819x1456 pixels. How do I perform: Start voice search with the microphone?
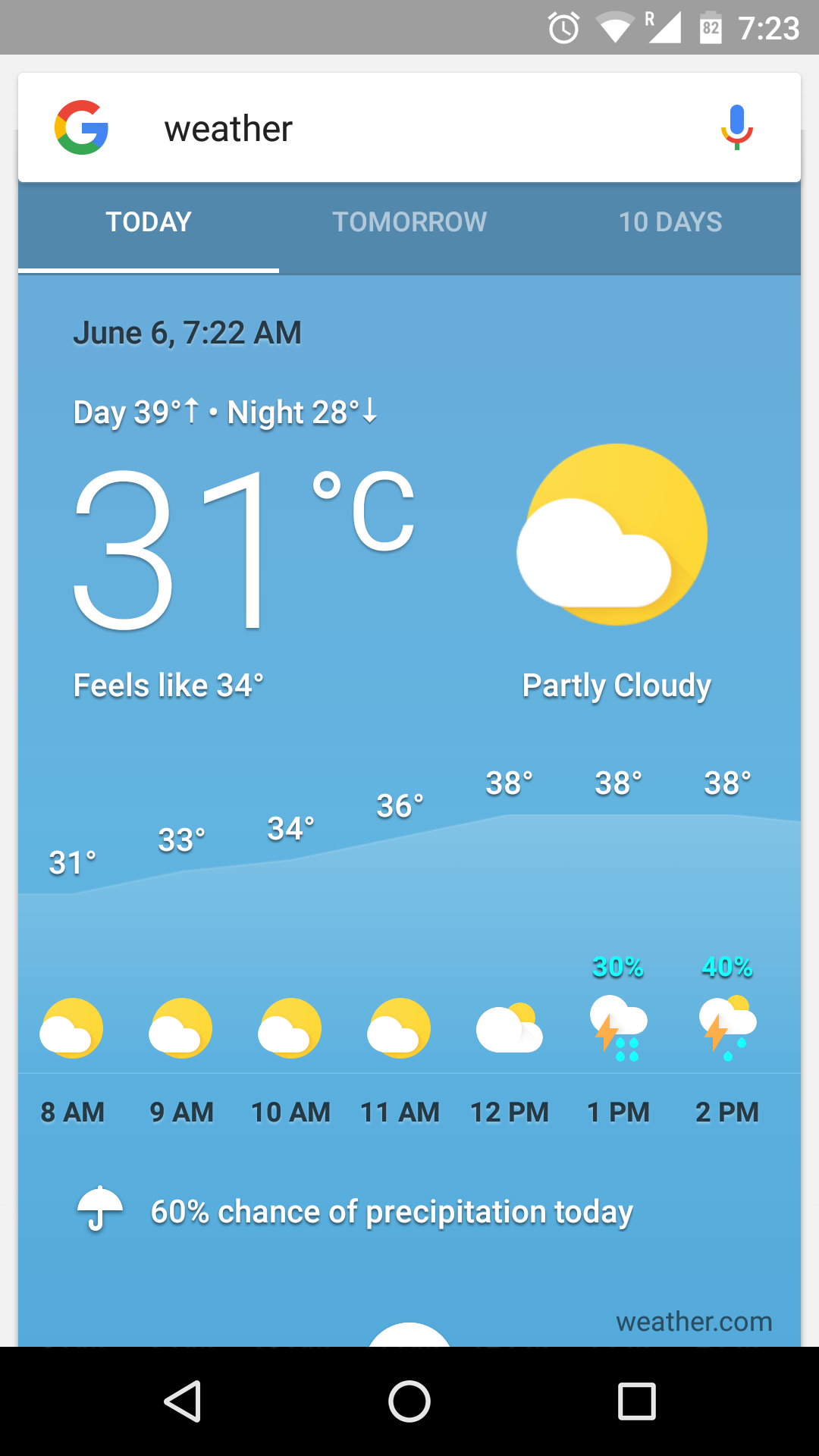[736, 127]
